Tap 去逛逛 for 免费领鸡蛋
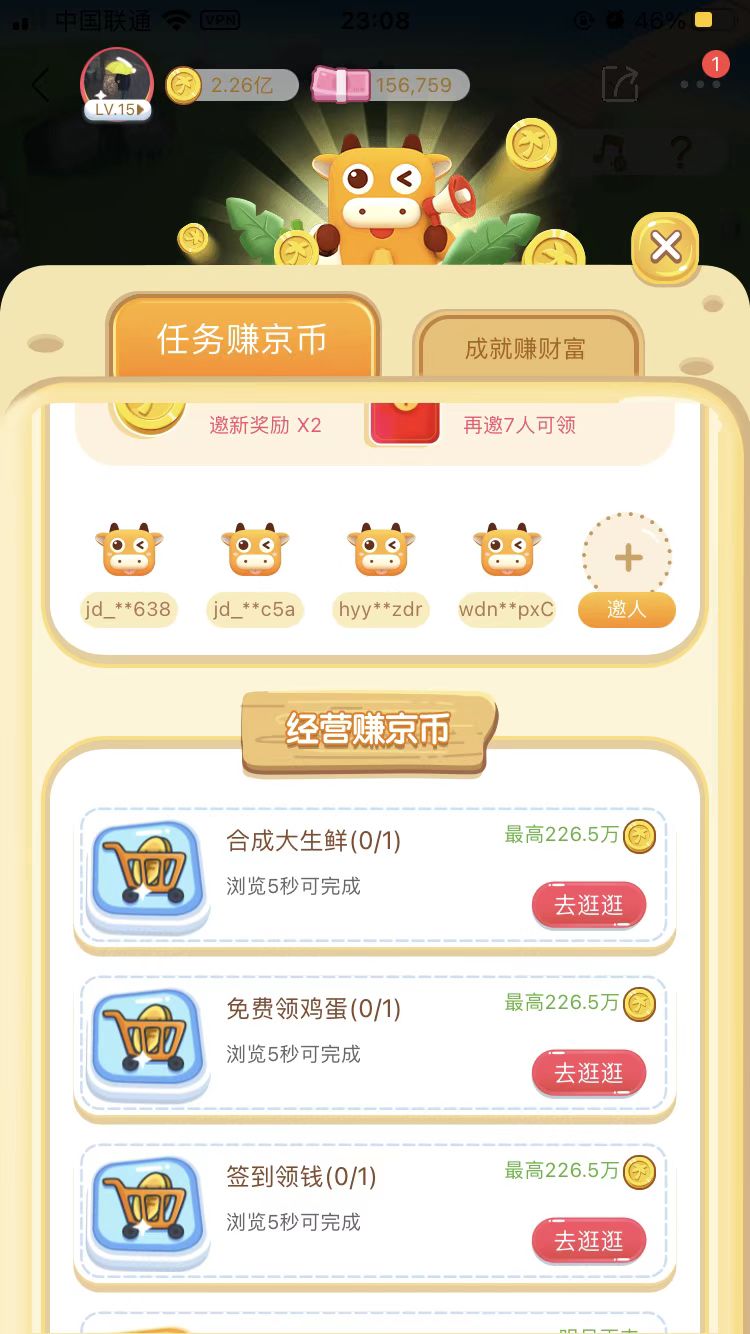The image size is (750, 1334). (x=588, y=1073)
